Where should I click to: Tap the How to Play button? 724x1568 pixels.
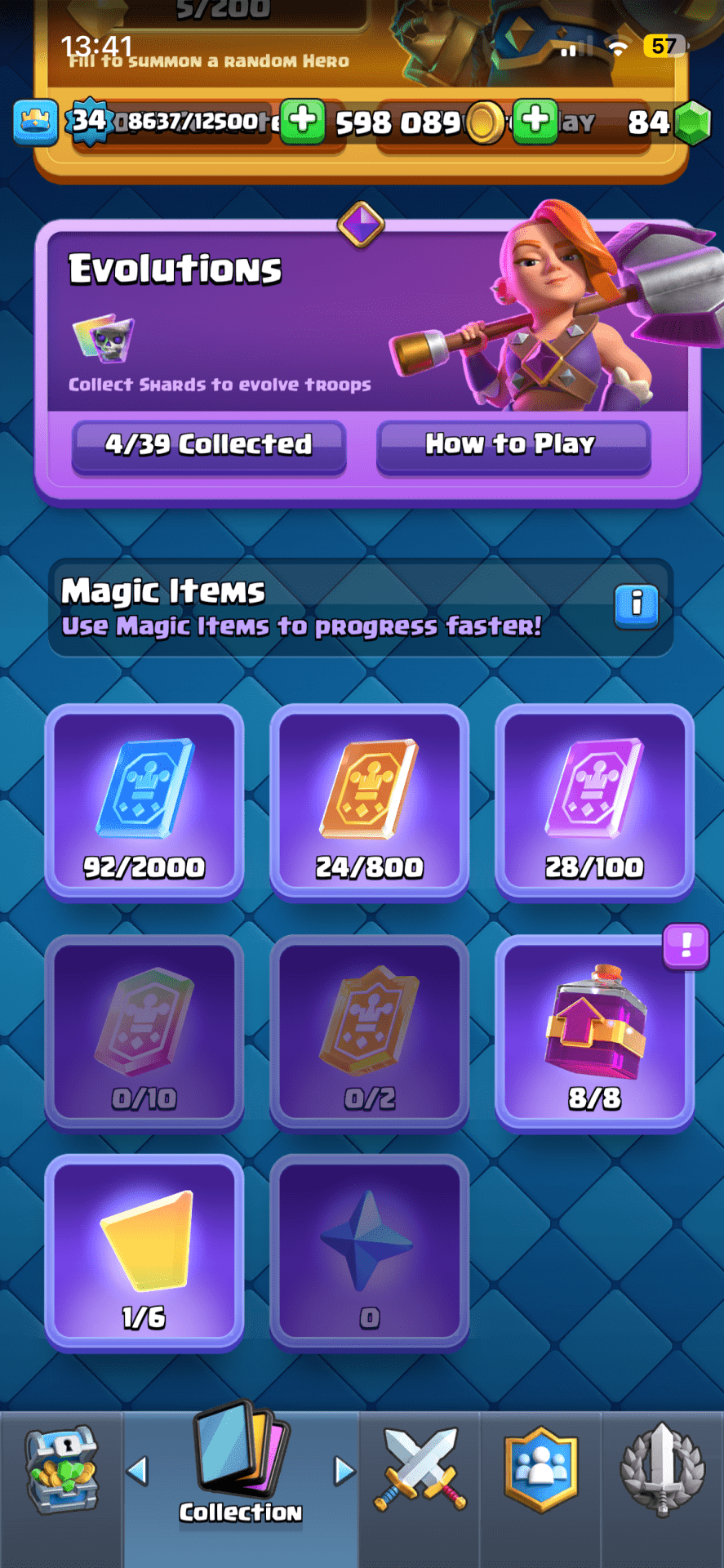pos(513,445)
